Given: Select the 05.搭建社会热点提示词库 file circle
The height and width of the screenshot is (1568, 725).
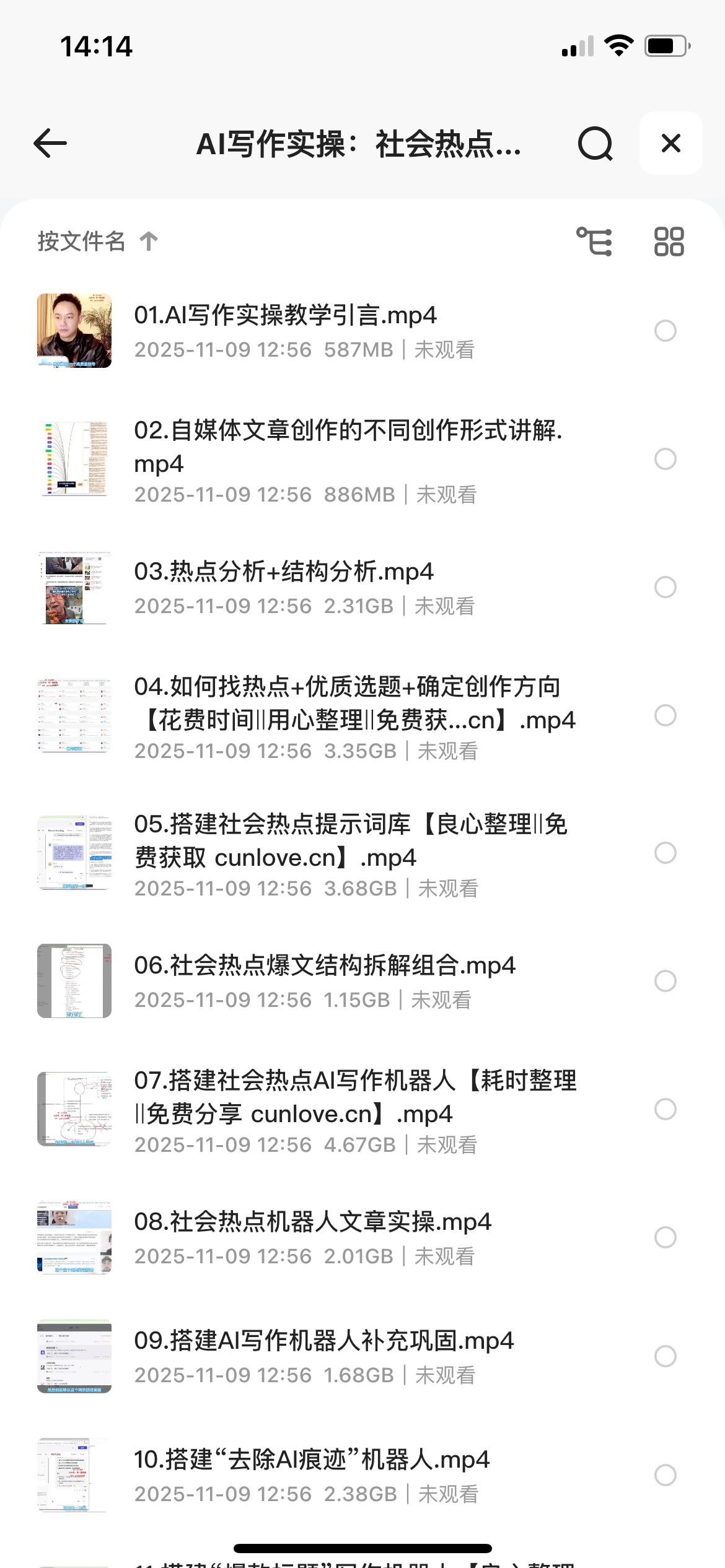Looking at the screenshot, I should tap(665, 853).
